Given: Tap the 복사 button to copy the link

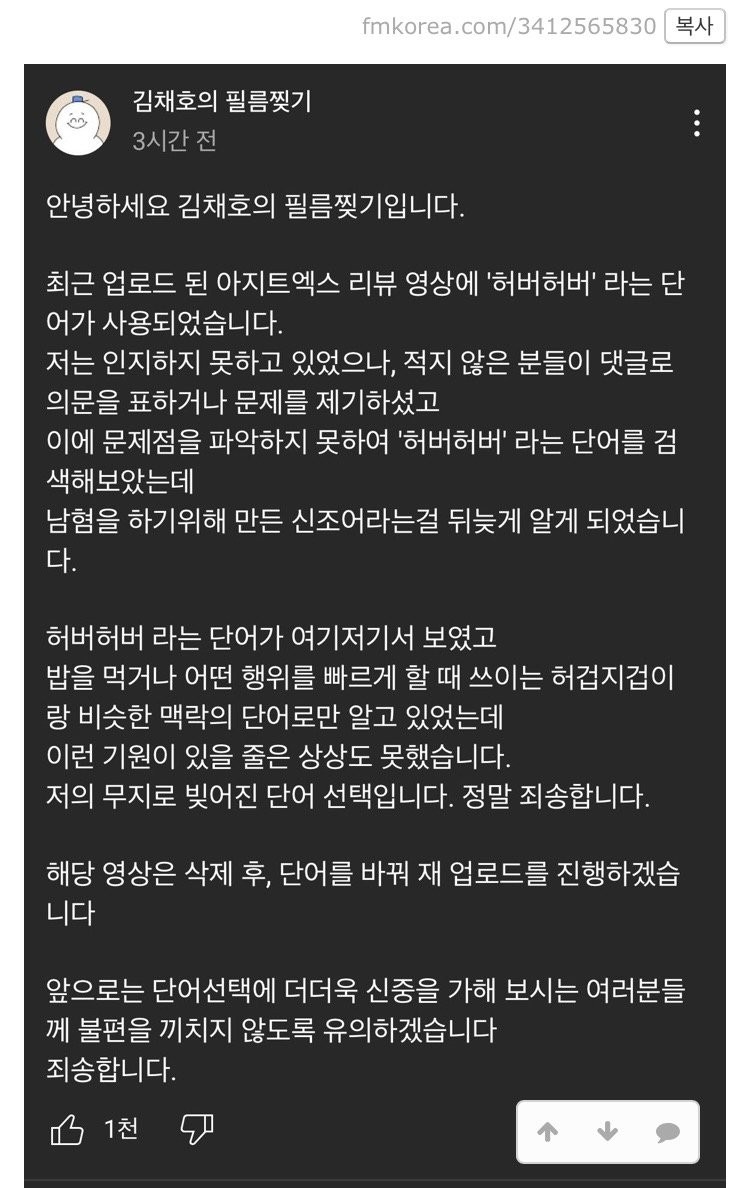Looking at the screenshot, I should pyautogui.click(x=694, y=25).
